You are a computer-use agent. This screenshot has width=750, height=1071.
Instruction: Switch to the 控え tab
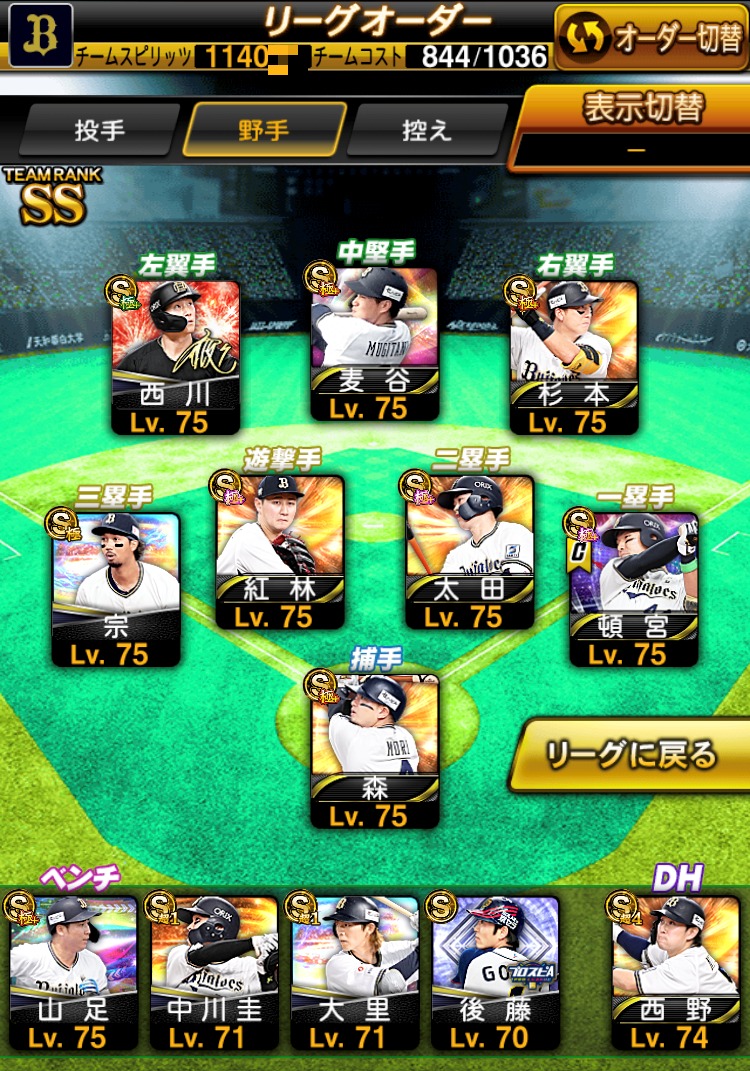click(x=427, y=130)
